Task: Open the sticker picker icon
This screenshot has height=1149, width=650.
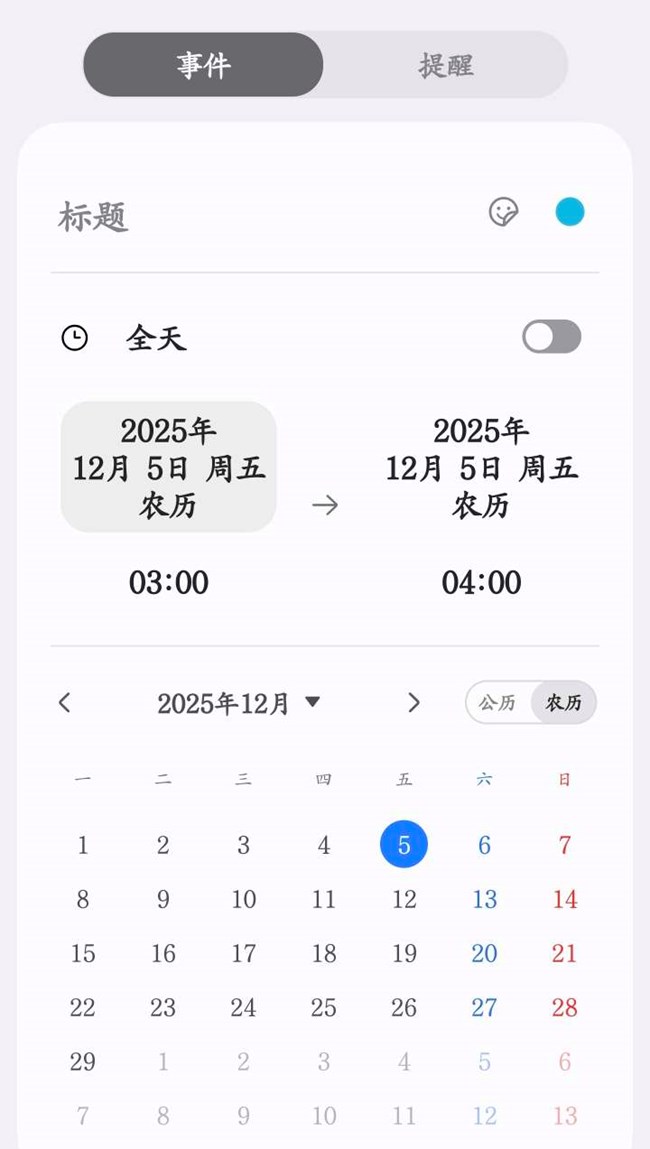Action: [504, 212]
